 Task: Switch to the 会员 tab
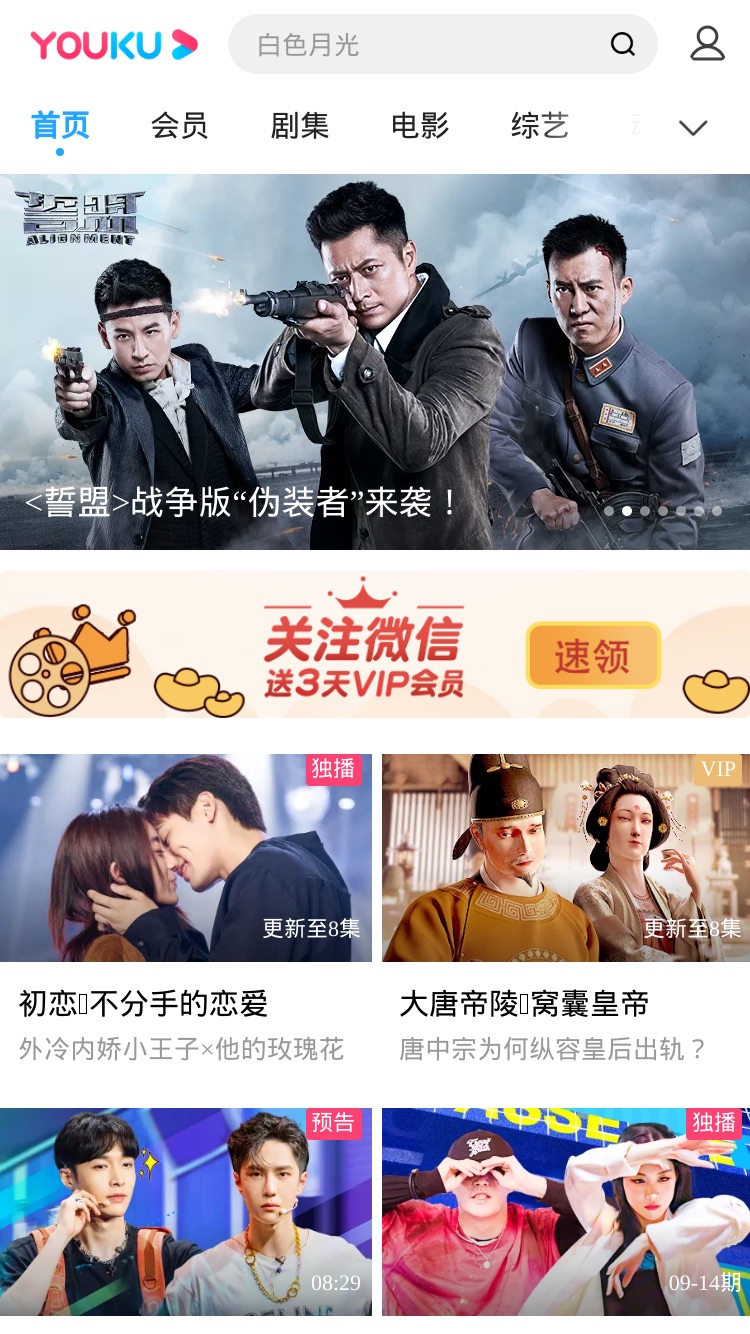click(x=180, y=126)
